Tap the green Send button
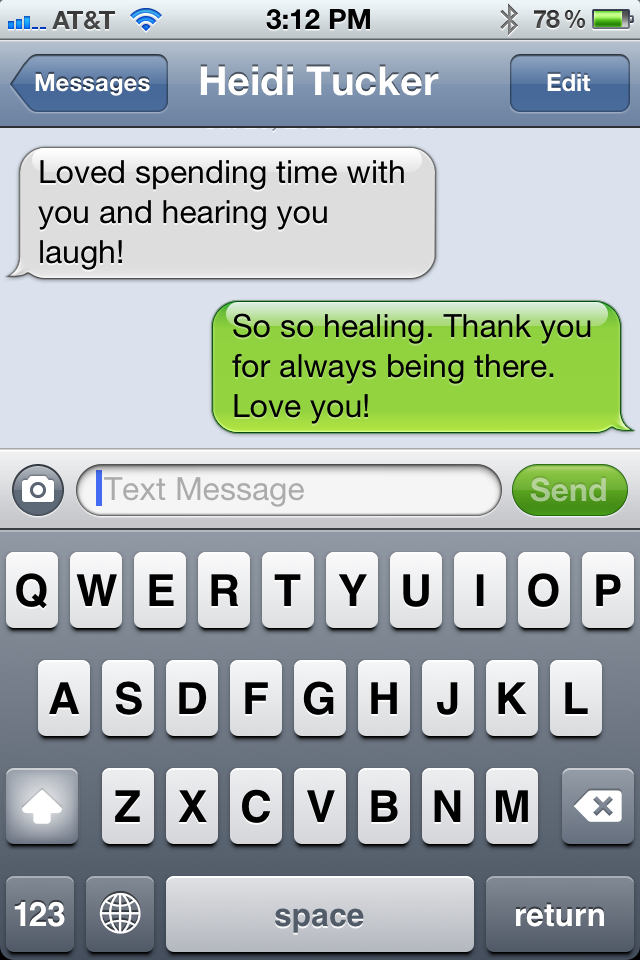Viewport: 640px width, 960px height. (568, 490)
